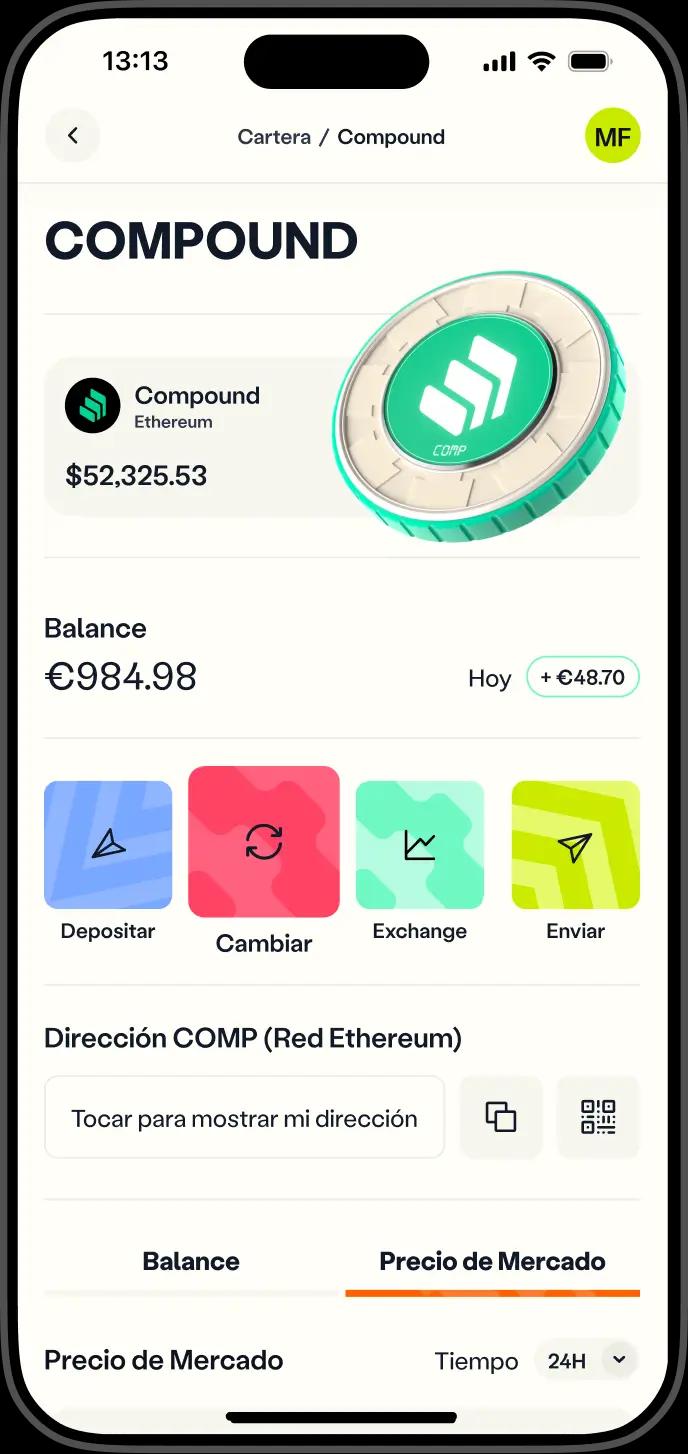Select the Cambiar action
This screenshot has width=688, height=1454.
coord(264,842)
